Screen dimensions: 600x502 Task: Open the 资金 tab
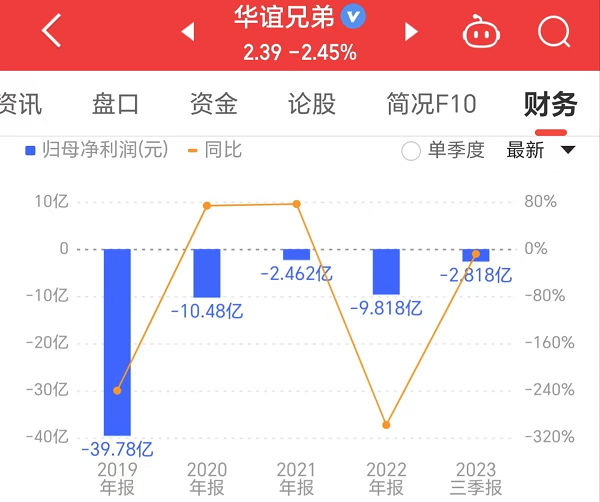(214, 103)
